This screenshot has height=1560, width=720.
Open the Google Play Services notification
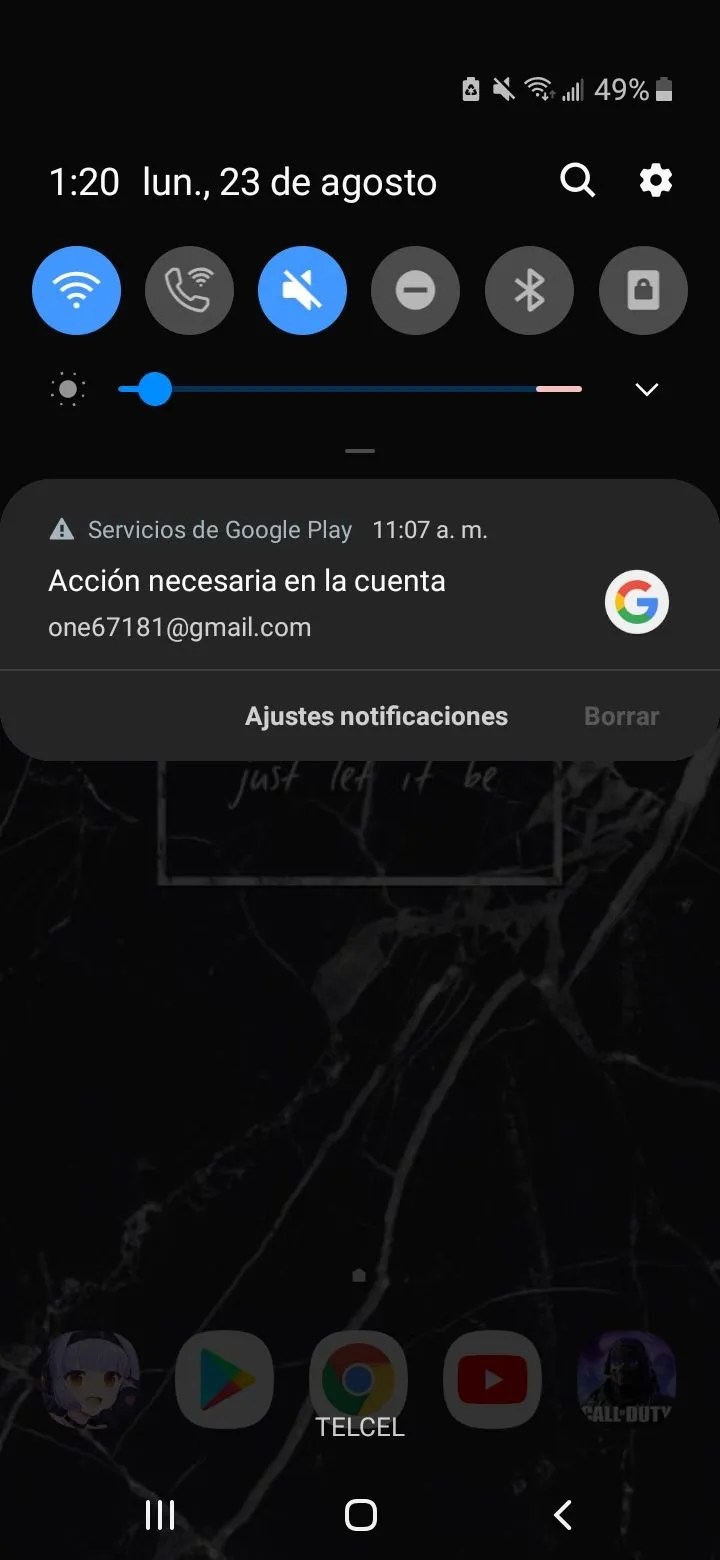coord(300,580)
